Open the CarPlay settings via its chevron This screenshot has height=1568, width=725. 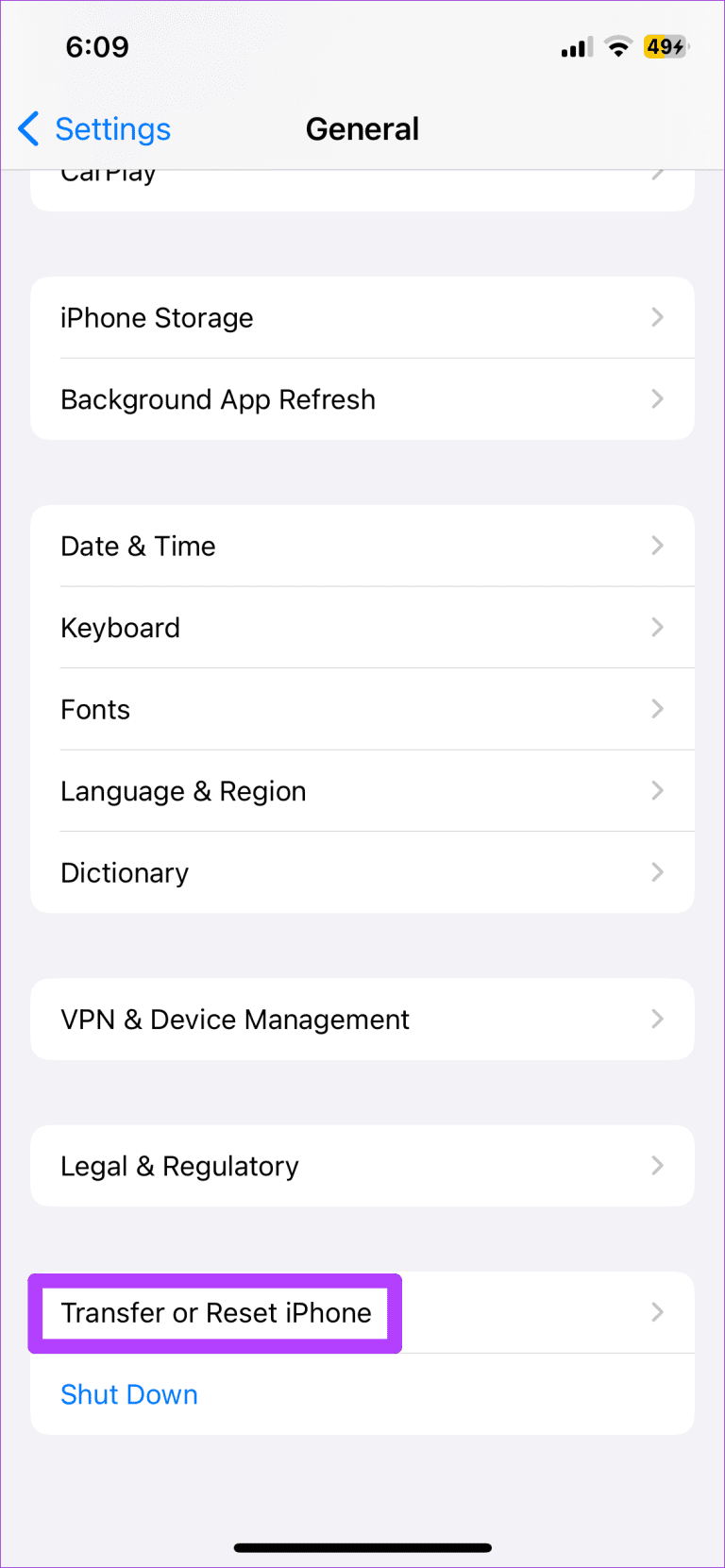tap(657, 175)
